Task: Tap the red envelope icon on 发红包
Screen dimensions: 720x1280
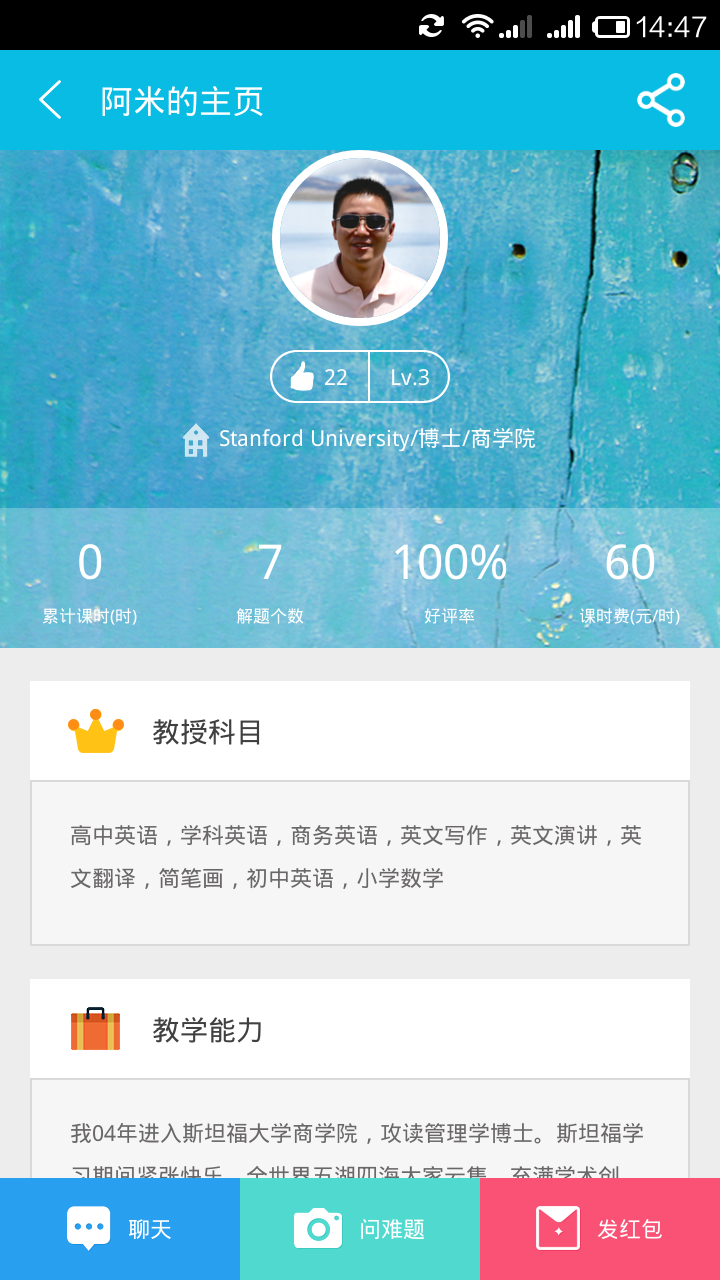Action: pos(560,1228)
